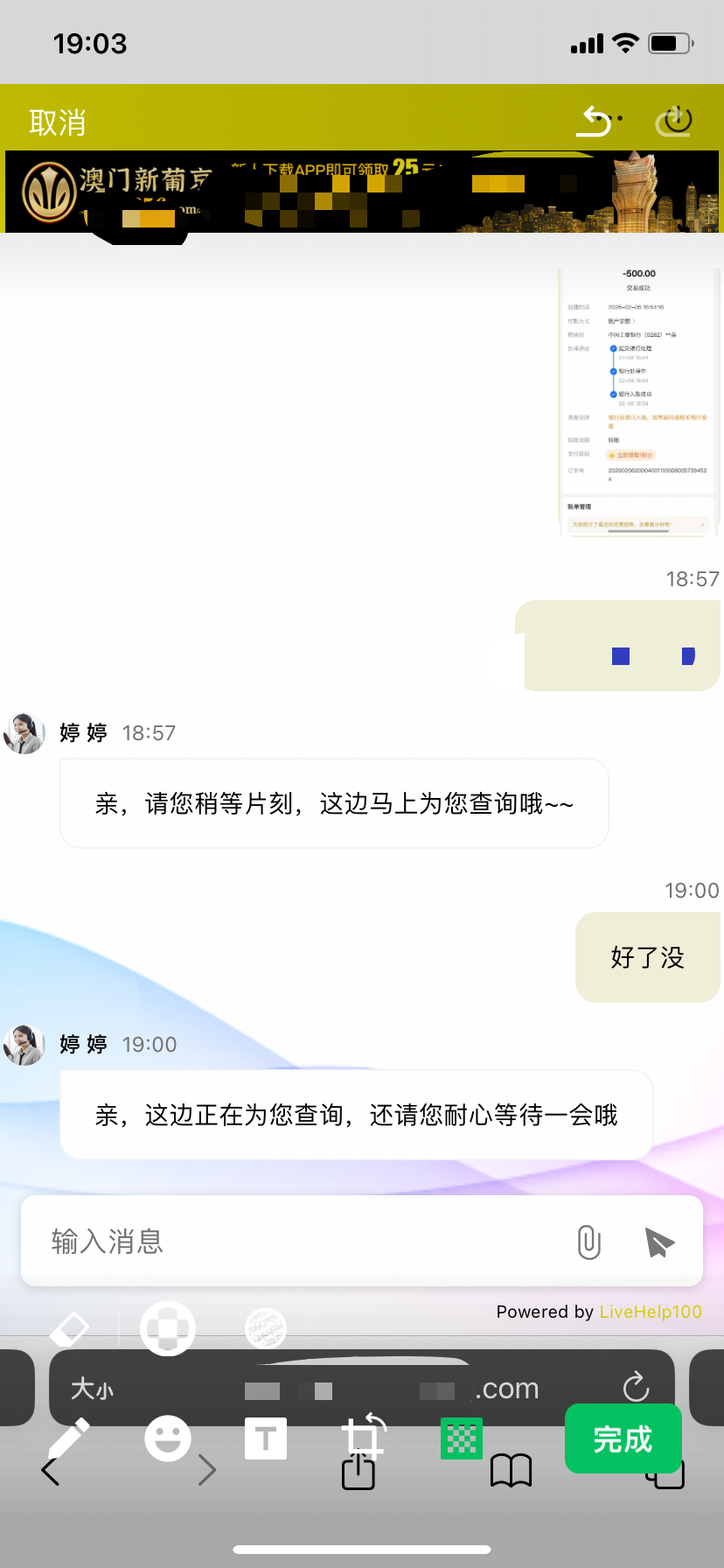Switch to the pen drawing tool
The image size is (724, 1568).
coord(68,1438)
